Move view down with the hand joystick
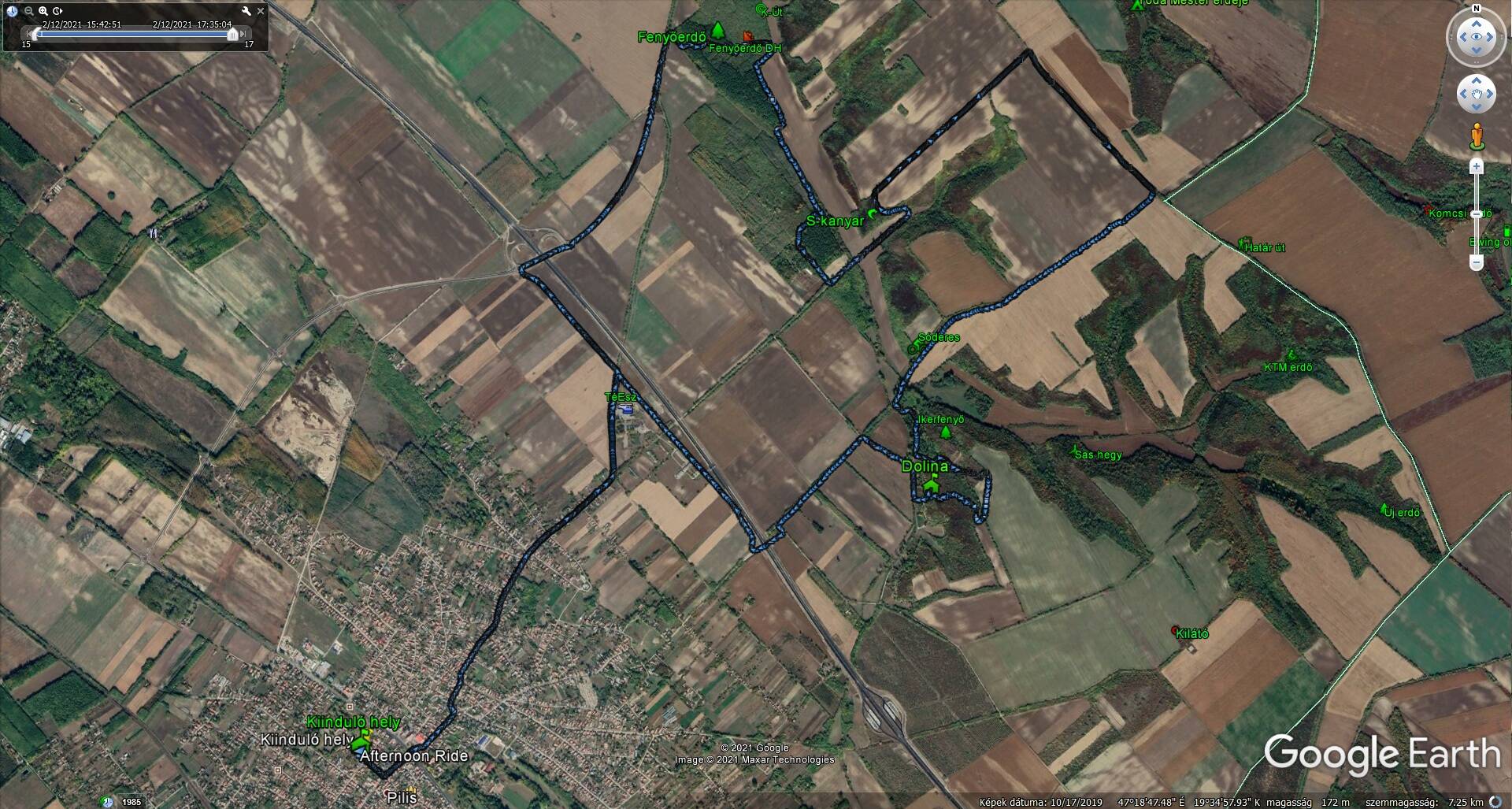This screenshot has height=809, width=1512. (x=1477, y=109)
